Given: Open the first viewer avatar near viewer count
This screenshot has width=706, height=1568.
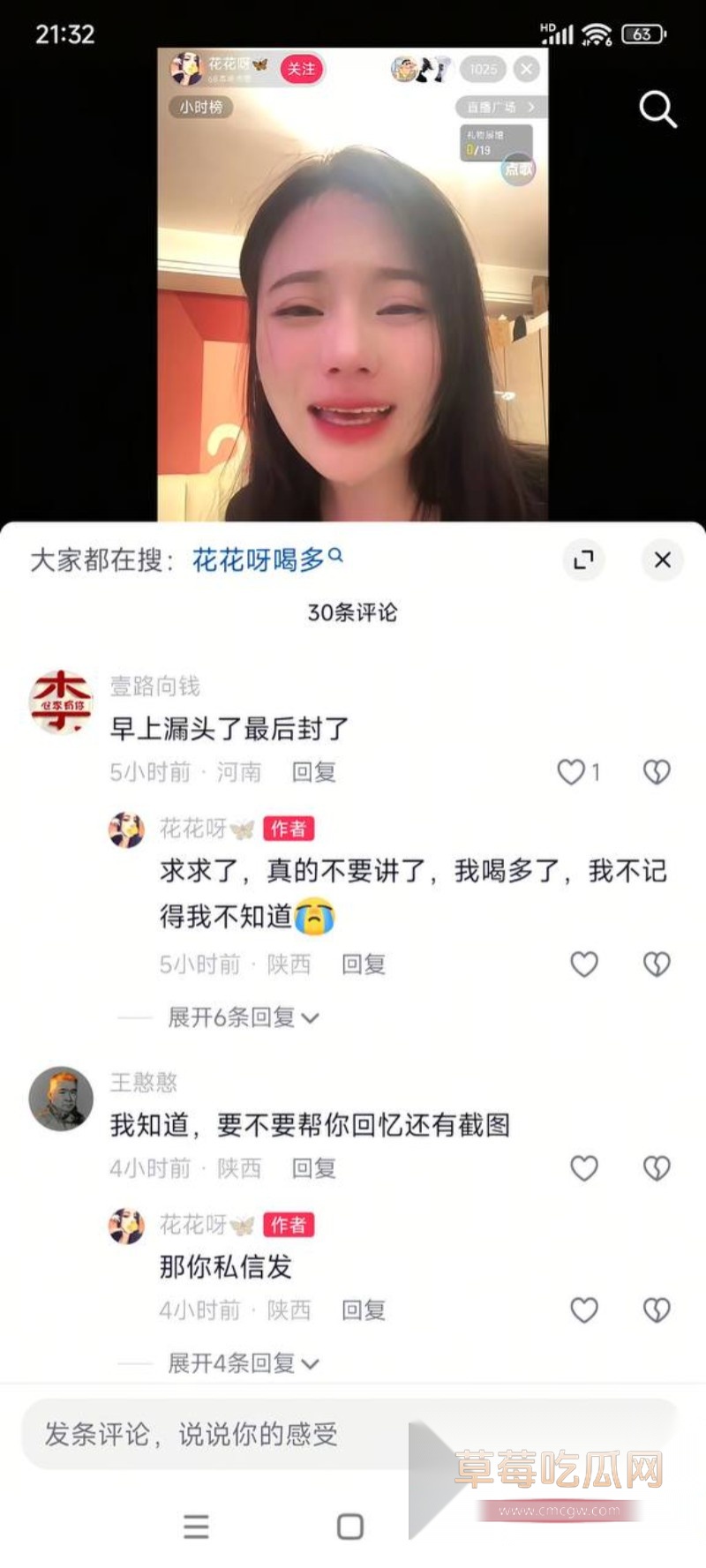Looking at the screenshot, I should [405, 68].
